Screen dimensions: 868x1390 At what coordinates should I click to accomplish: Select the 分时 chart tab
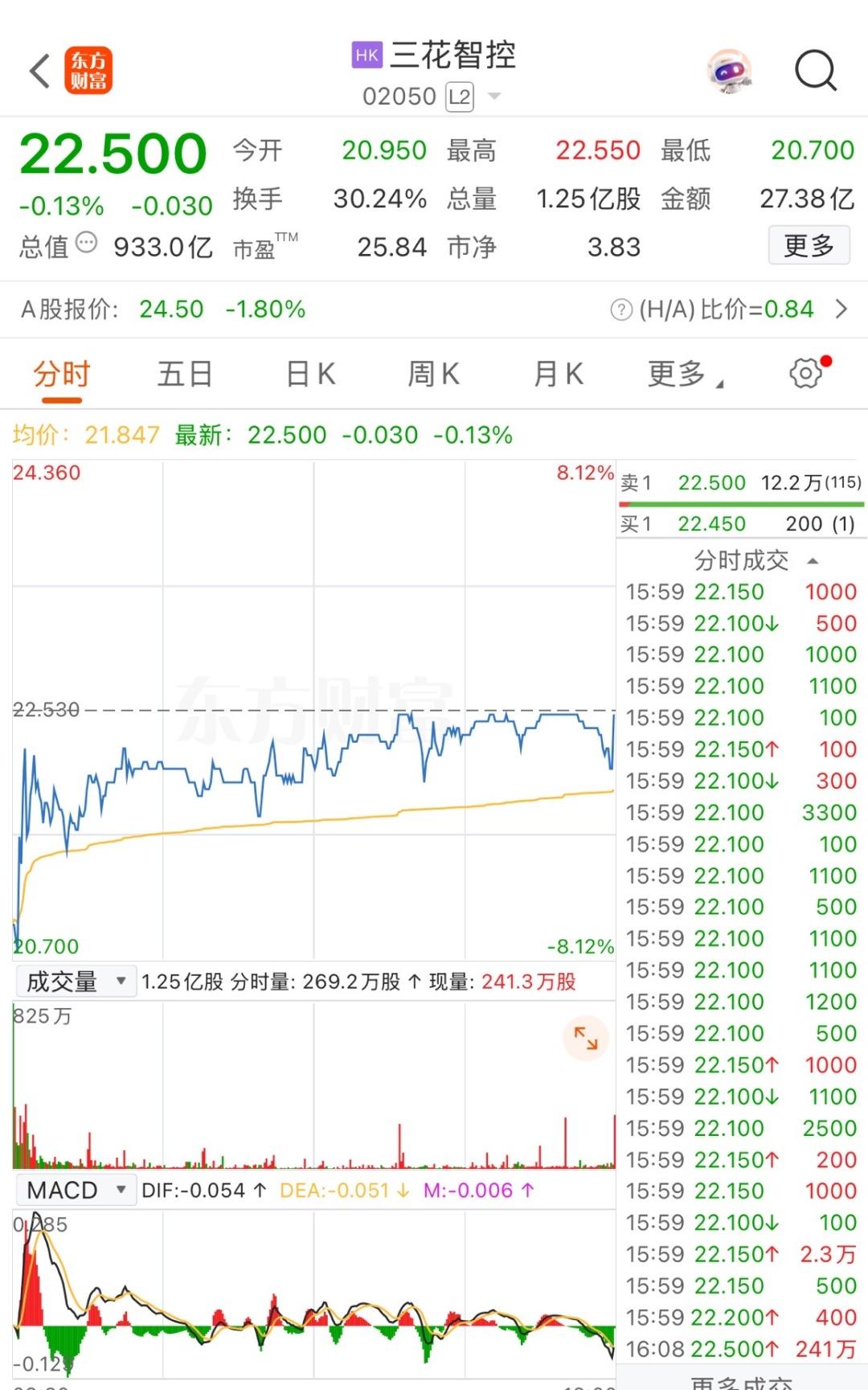pos(61,374)
